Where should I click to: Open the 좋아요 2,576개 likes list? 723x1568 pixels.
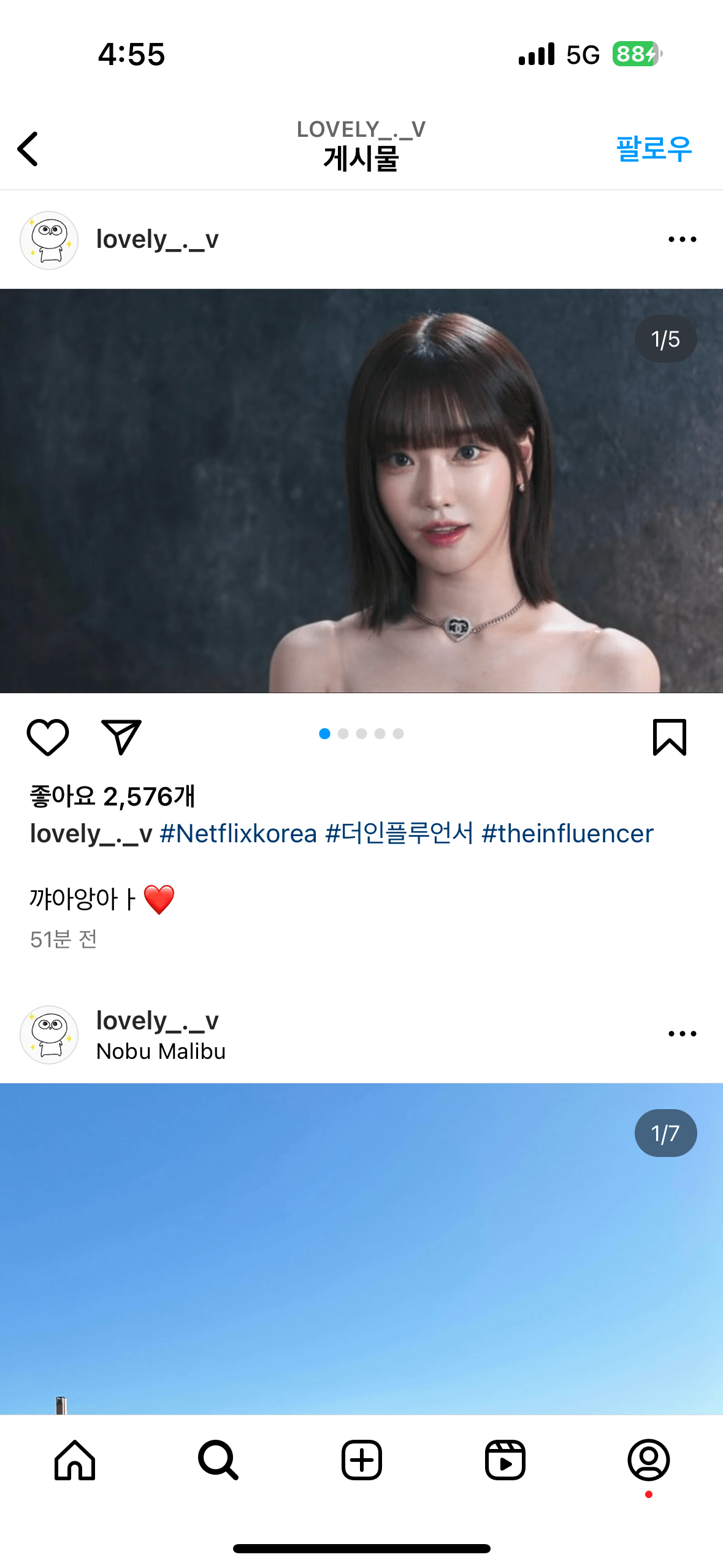(x=112, y=797)
